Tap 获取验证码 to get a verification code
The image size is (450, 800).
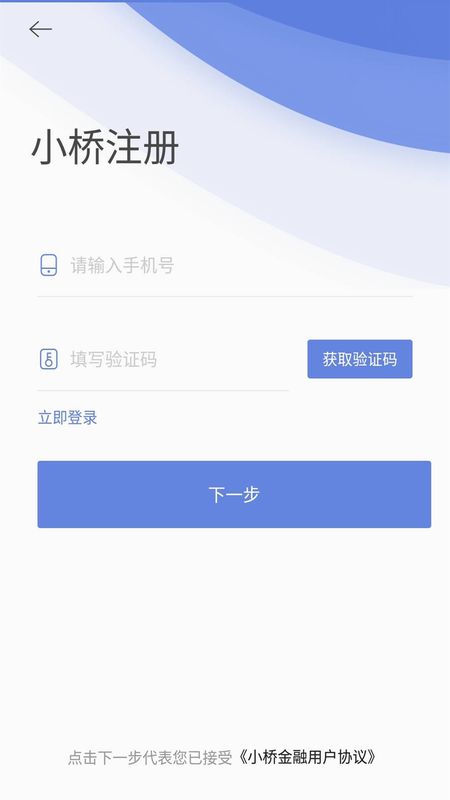coord(360,359)
